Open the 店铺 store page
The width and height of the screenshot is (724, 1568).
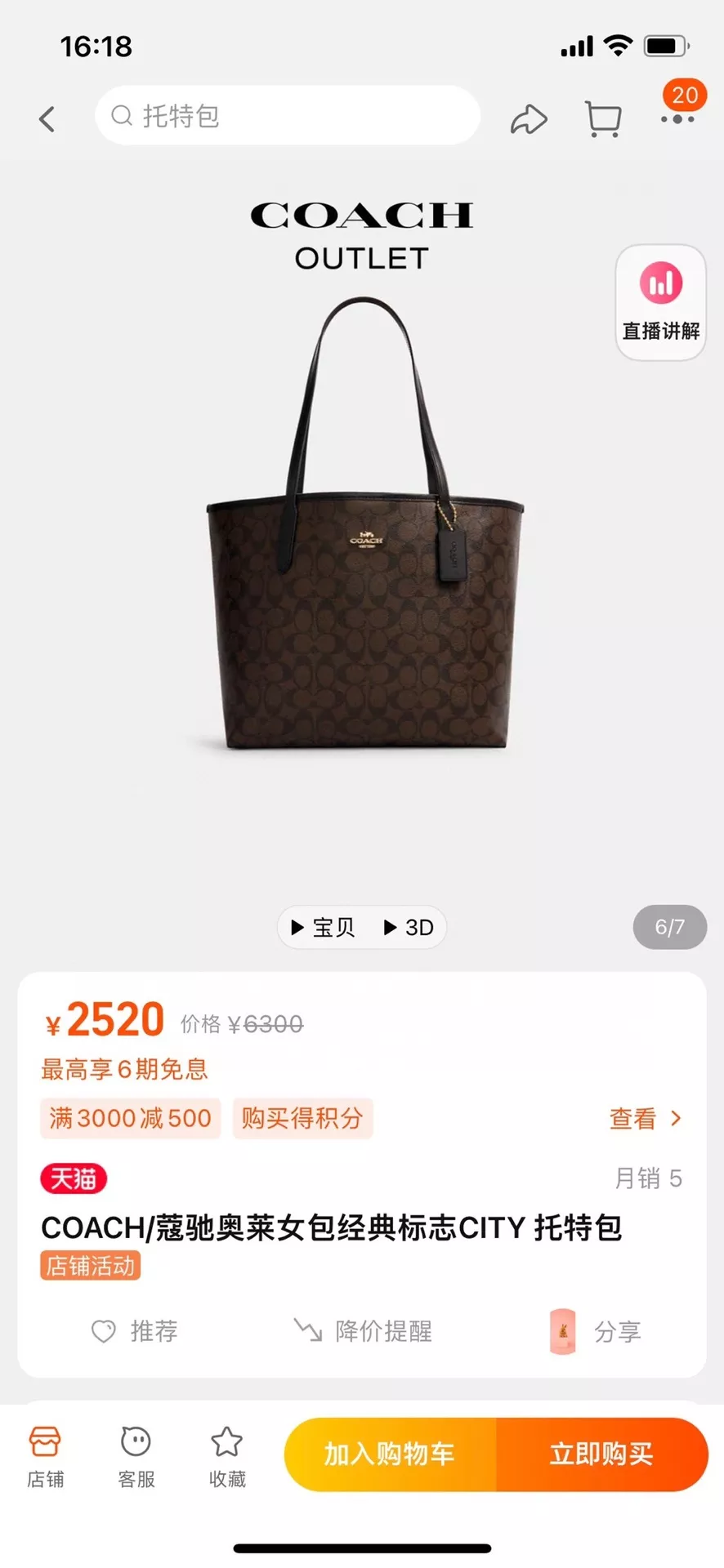coord(45,1458)
